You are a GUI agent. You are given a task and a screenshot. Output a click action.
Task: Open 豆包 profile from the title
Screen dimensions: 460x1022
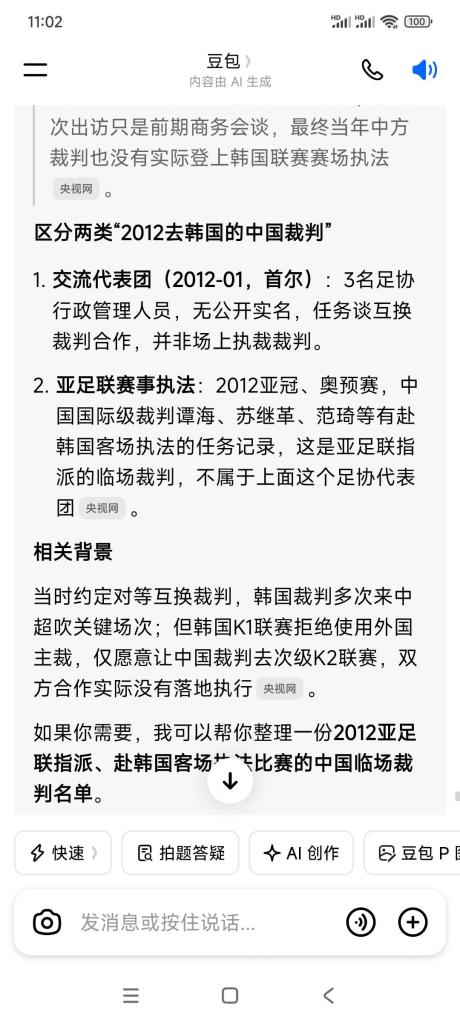(x=229, y=62)
